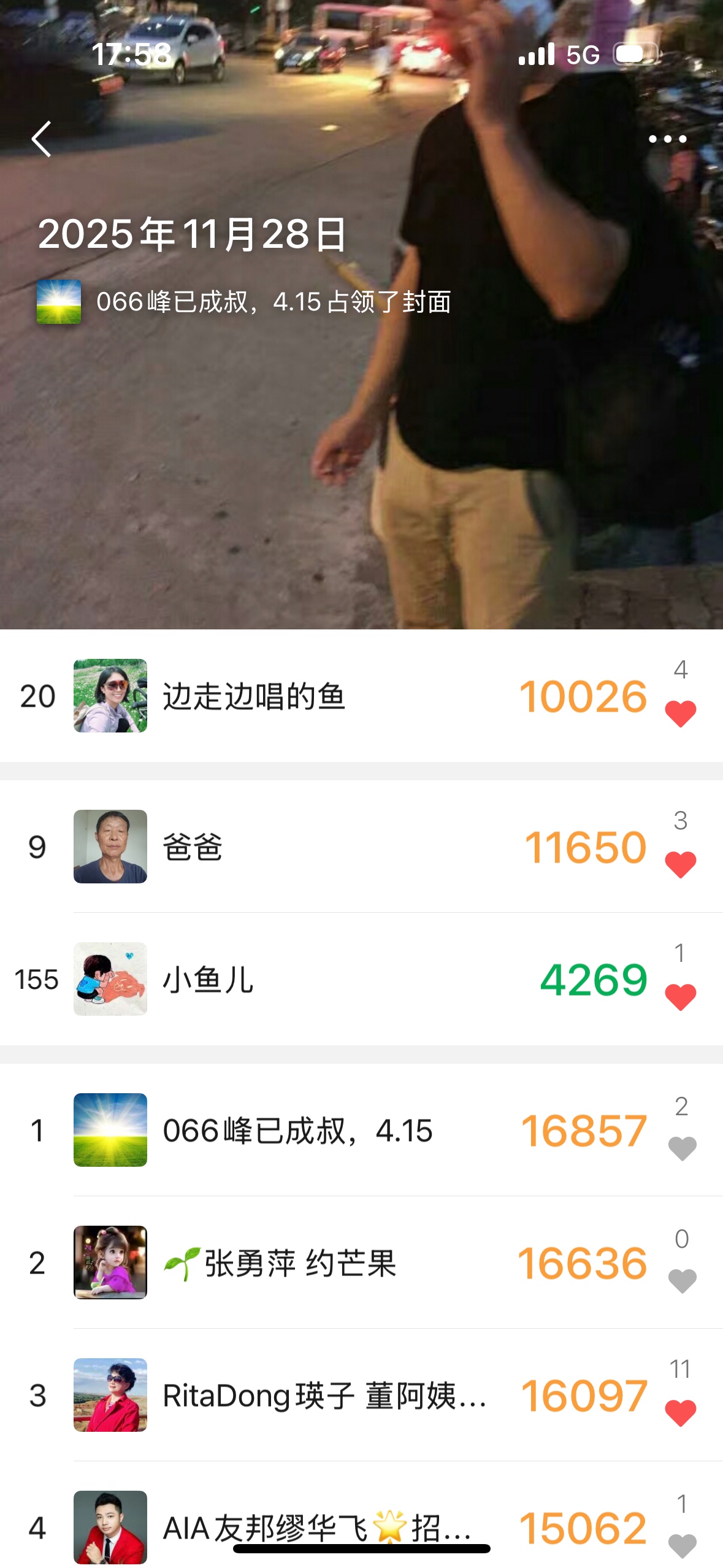Remove the like on 小鱼儿's steps

click(x=680, y=997)
